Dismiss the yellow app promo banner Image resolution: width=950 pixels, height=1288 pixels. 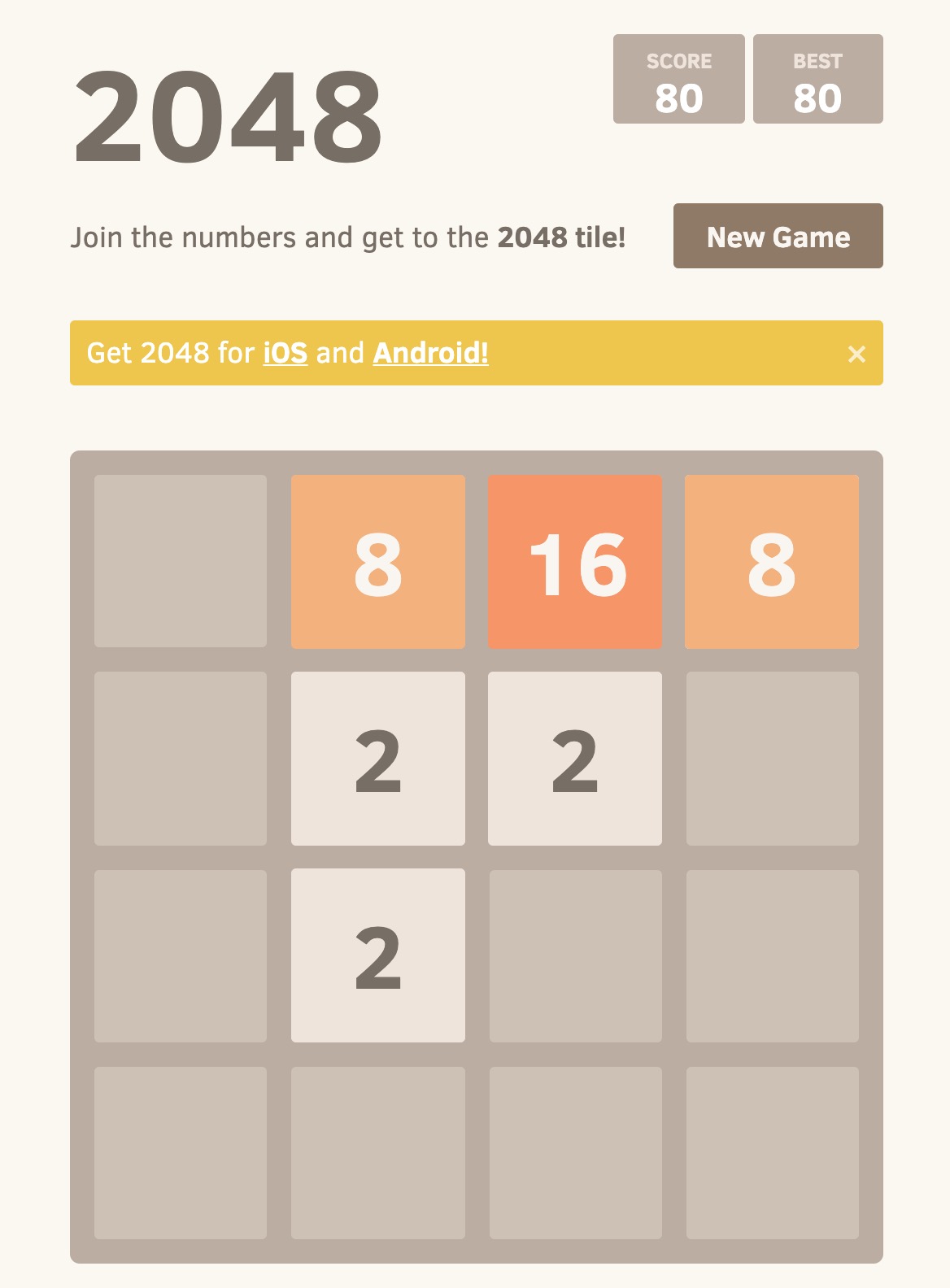coord(856,354)
